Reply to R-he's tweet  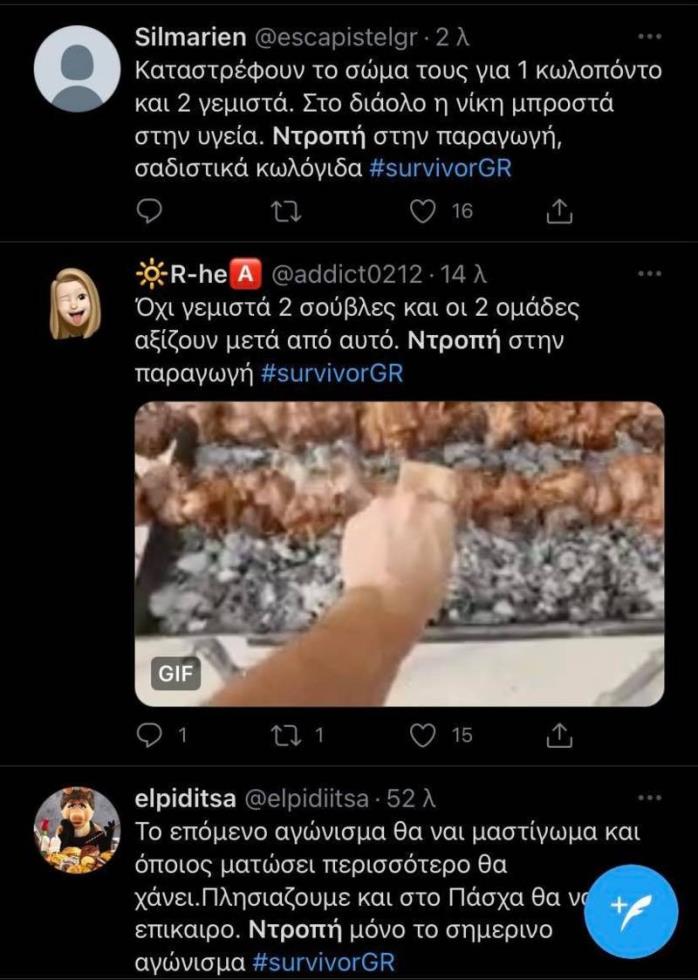click(x=149, y=736)
